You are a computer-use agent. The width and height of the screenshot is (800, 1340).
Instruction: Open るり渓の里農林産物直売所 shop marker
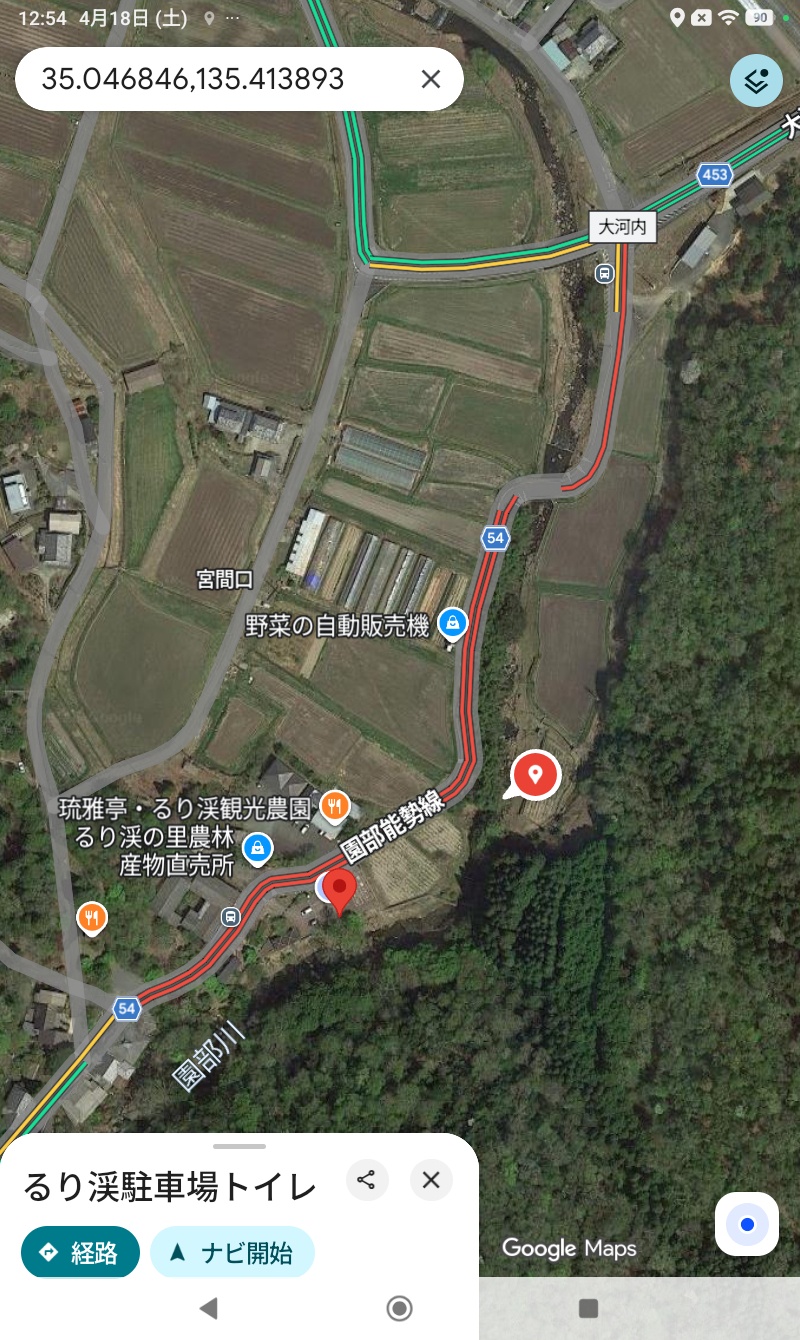(258, 848)
